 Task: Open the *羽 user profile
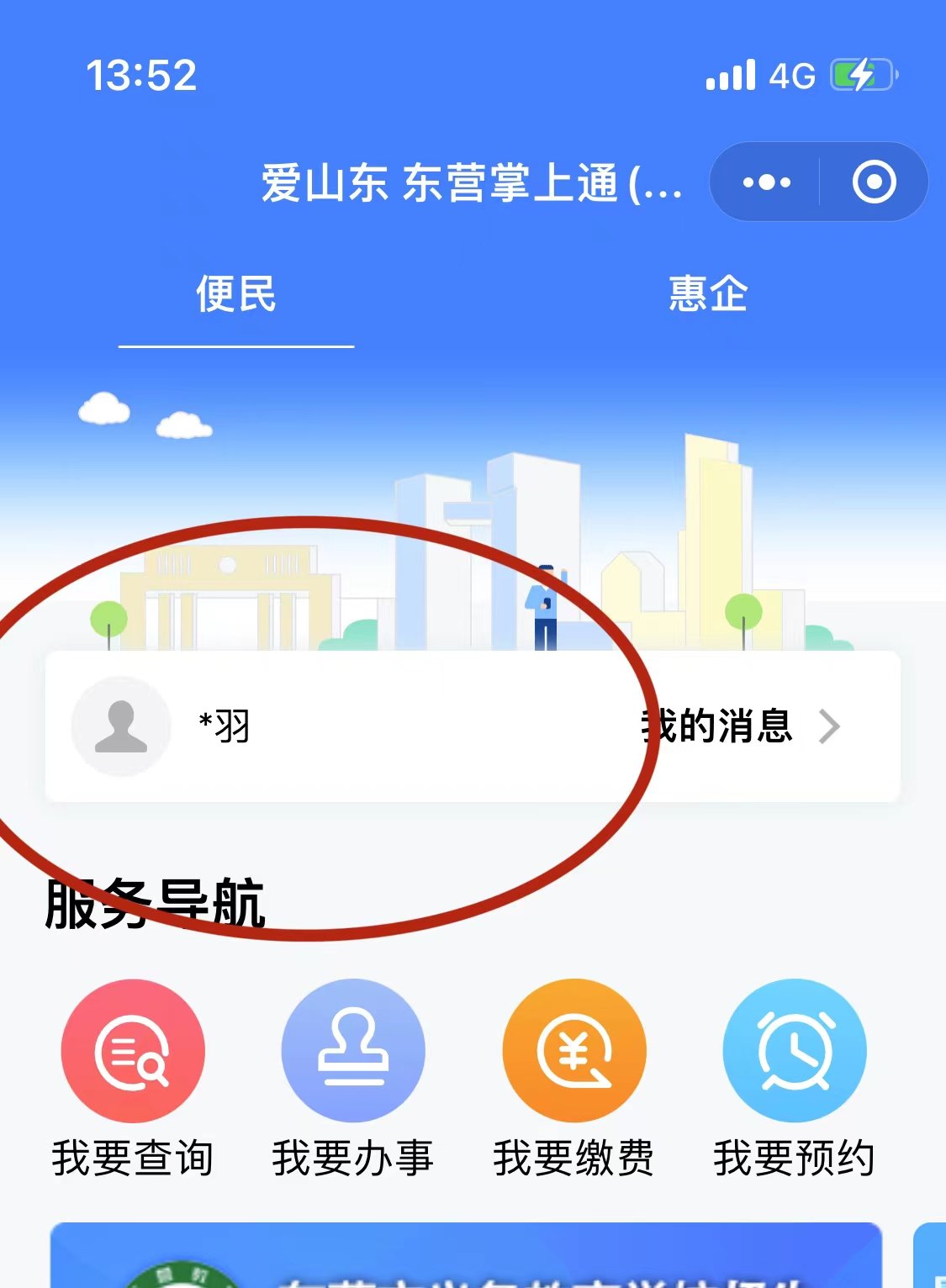pyautogui.click(x=168, y=726)
